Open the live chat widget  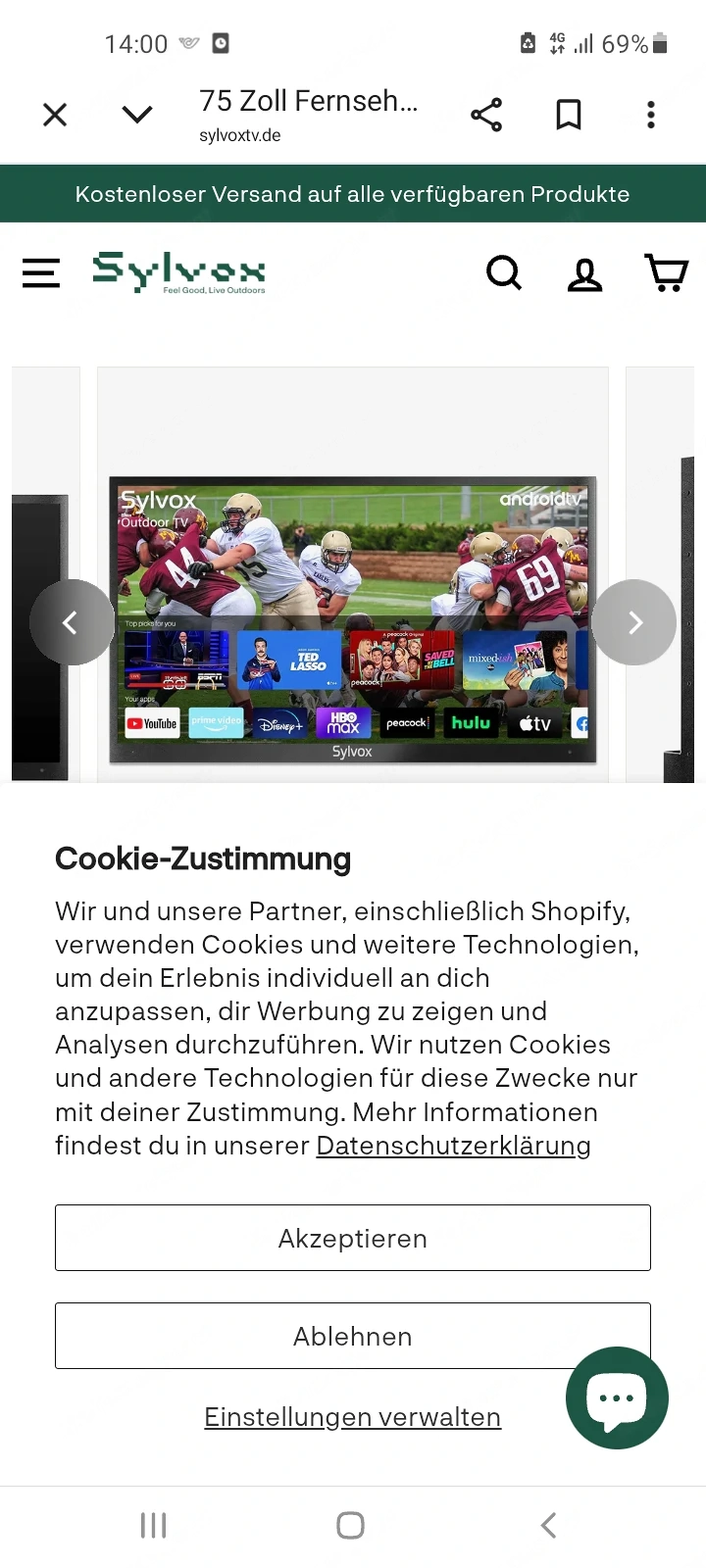coord(617,1398)
